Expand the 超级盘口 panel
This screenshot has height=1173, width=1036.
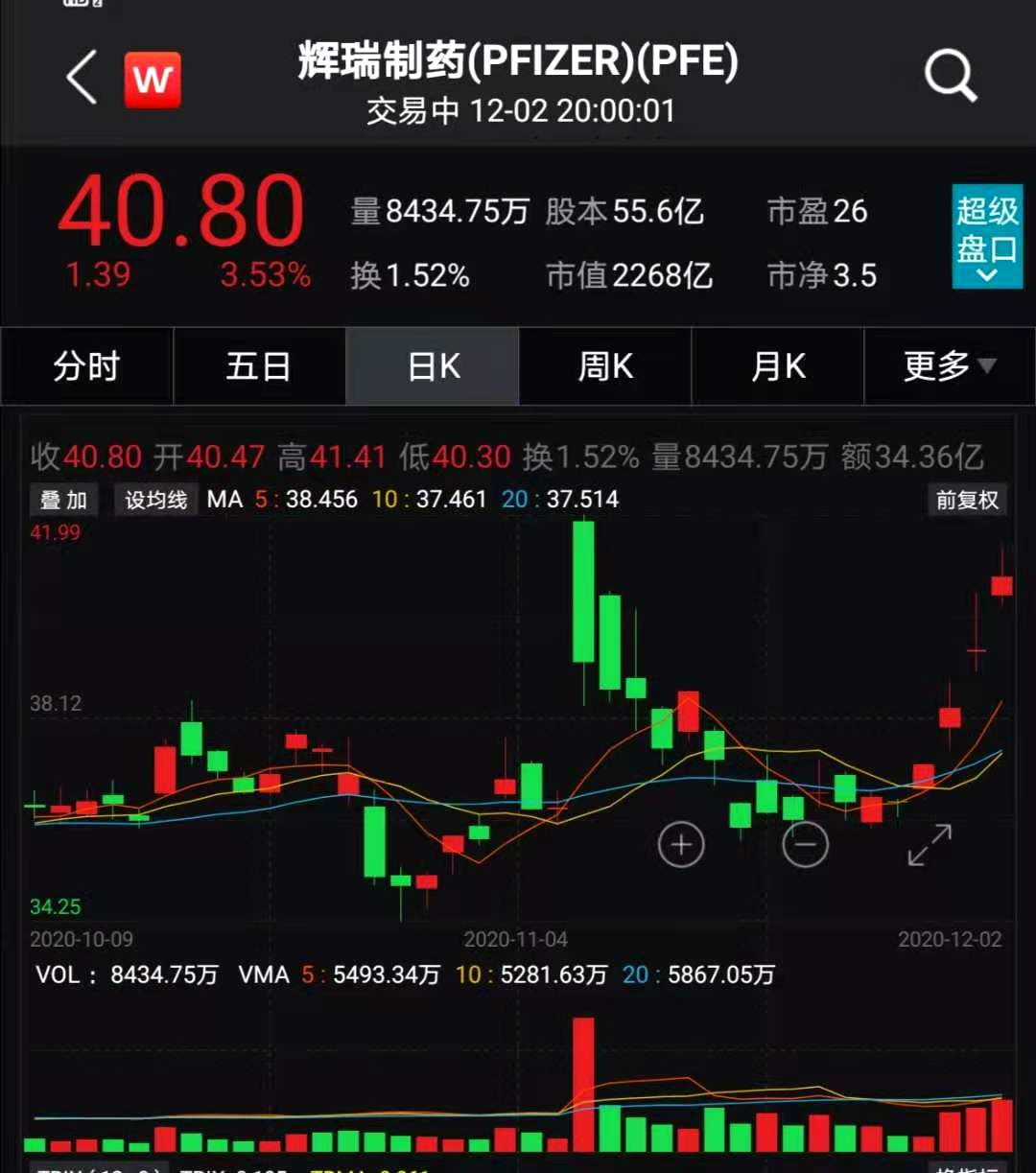(987, 237)
